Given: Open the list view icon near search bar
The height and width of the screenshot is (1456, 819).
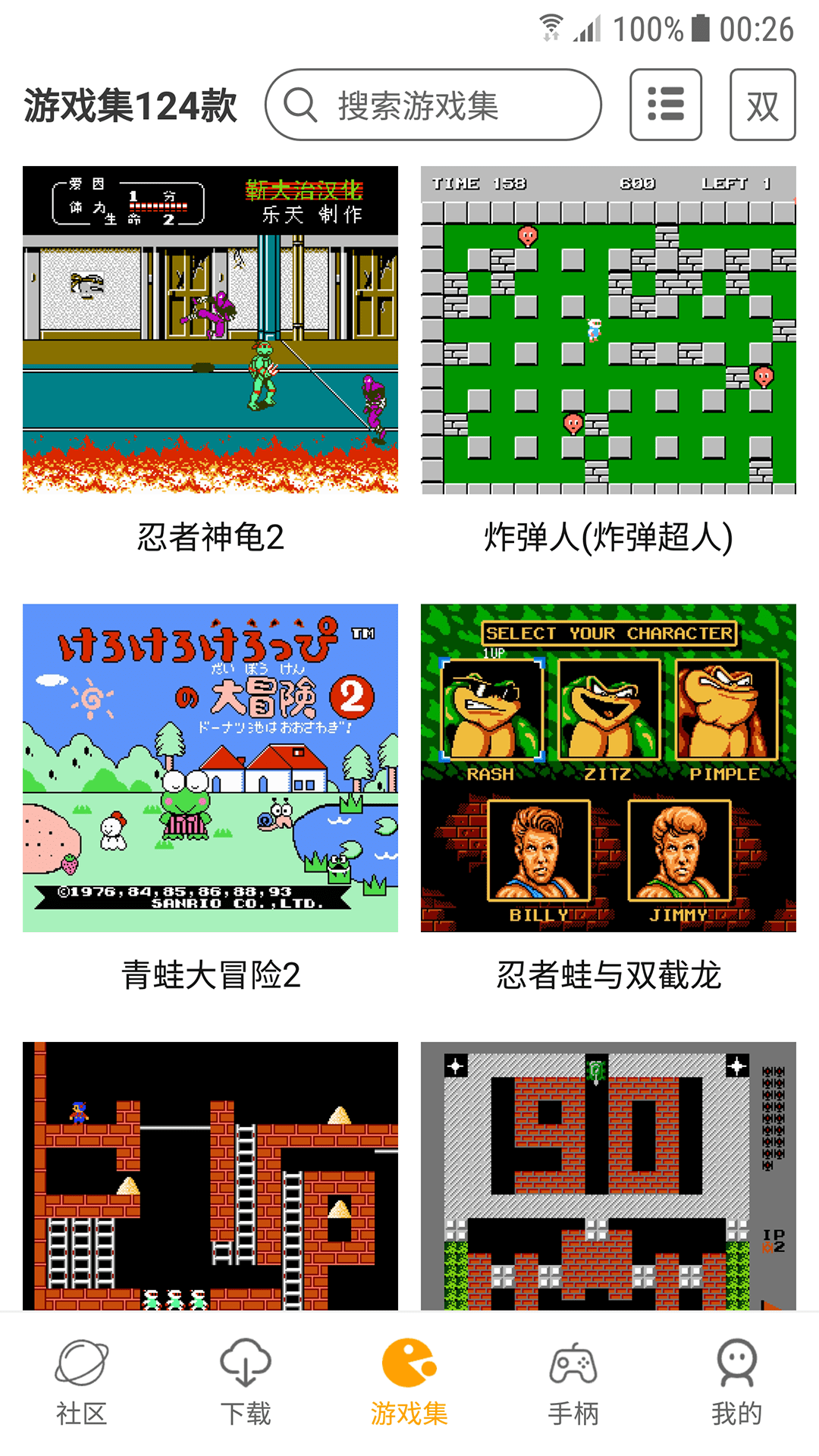Looking at the screenshot, I should click(666, 104).
